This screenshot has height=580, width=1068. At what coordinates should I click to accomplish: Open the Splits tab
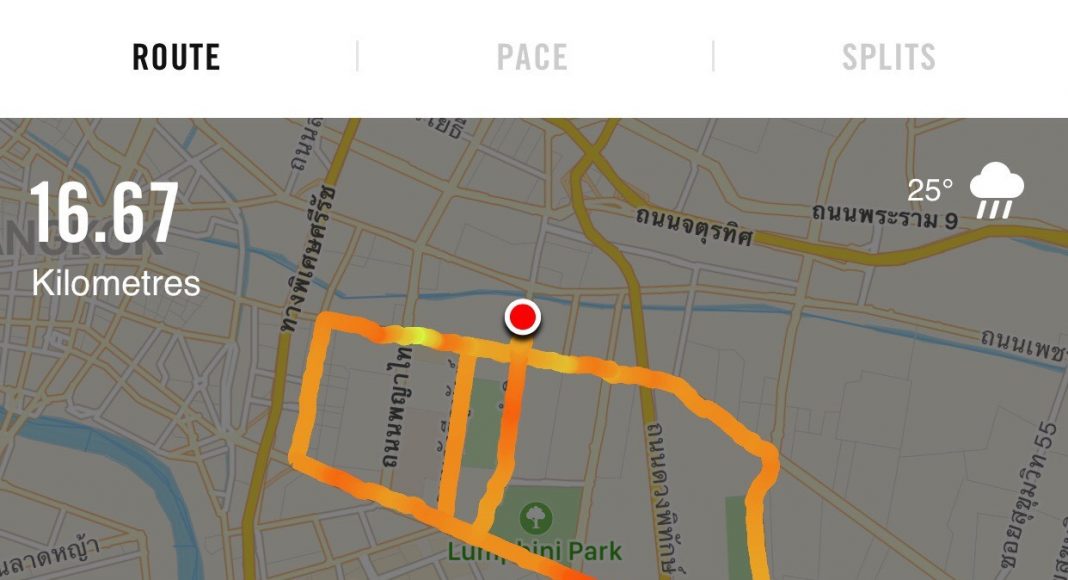tap(888, 57)
